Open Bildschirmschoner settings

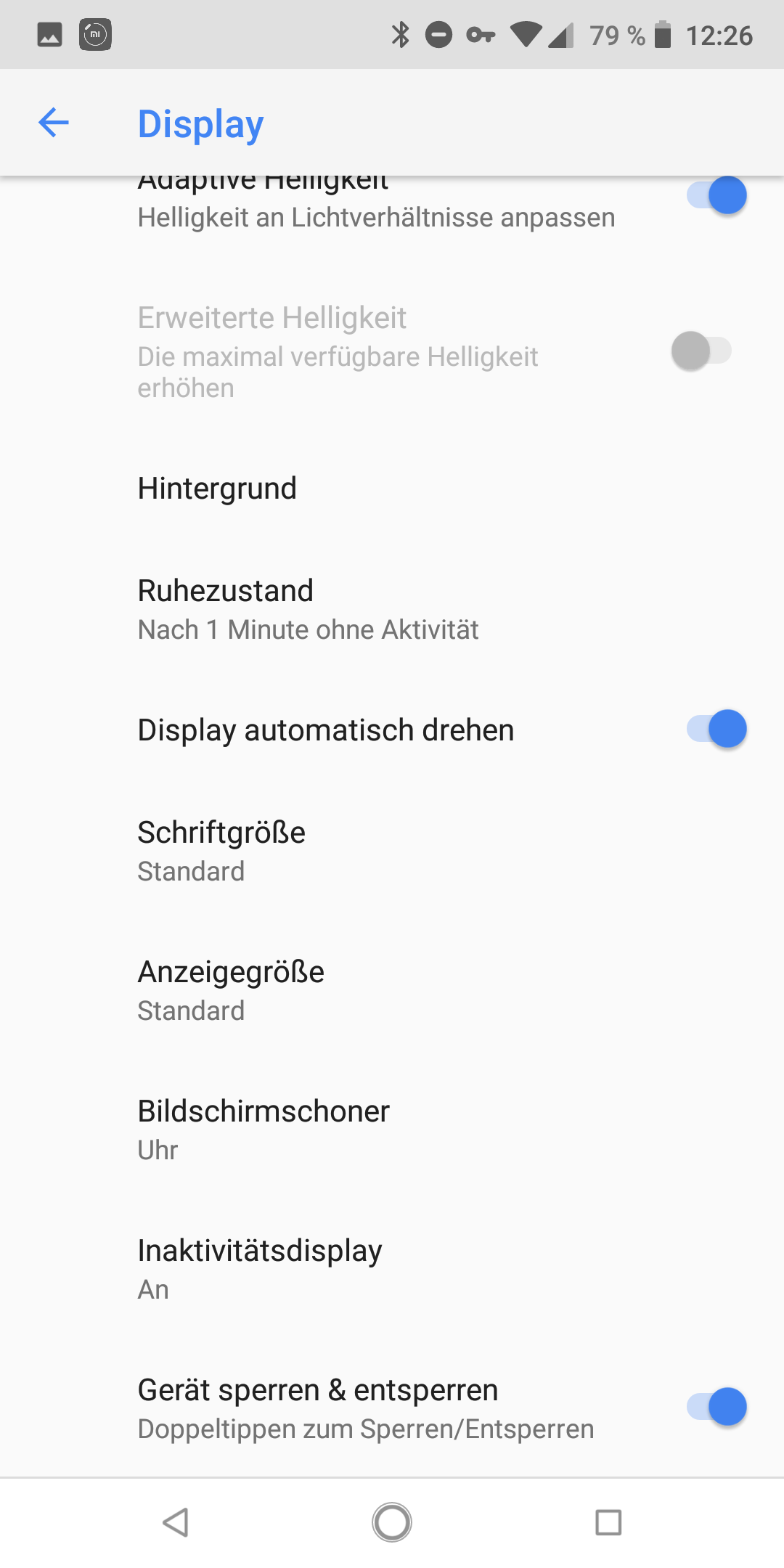point(264,1130)
